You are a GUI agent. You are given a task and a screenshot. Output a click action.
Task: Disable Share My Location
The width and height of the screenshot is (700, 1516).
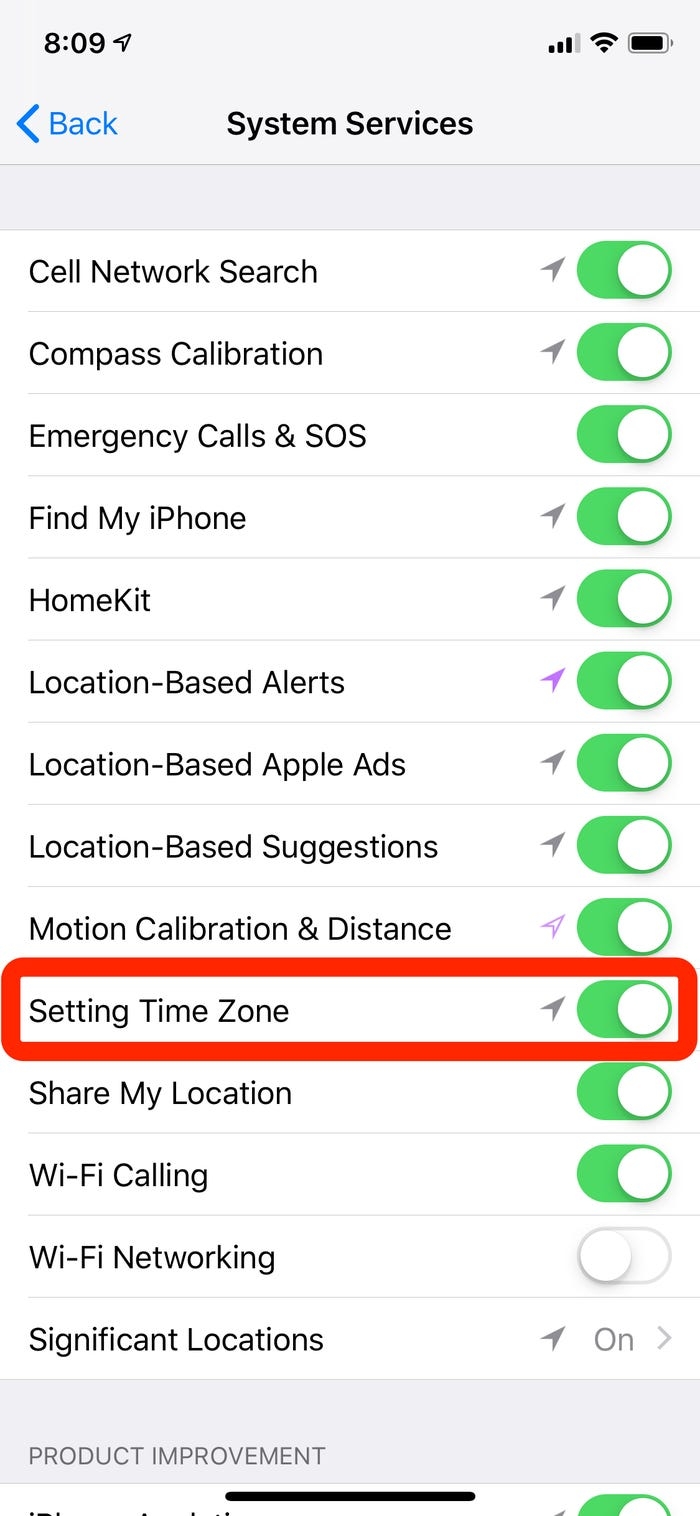tap(623, 1092)
